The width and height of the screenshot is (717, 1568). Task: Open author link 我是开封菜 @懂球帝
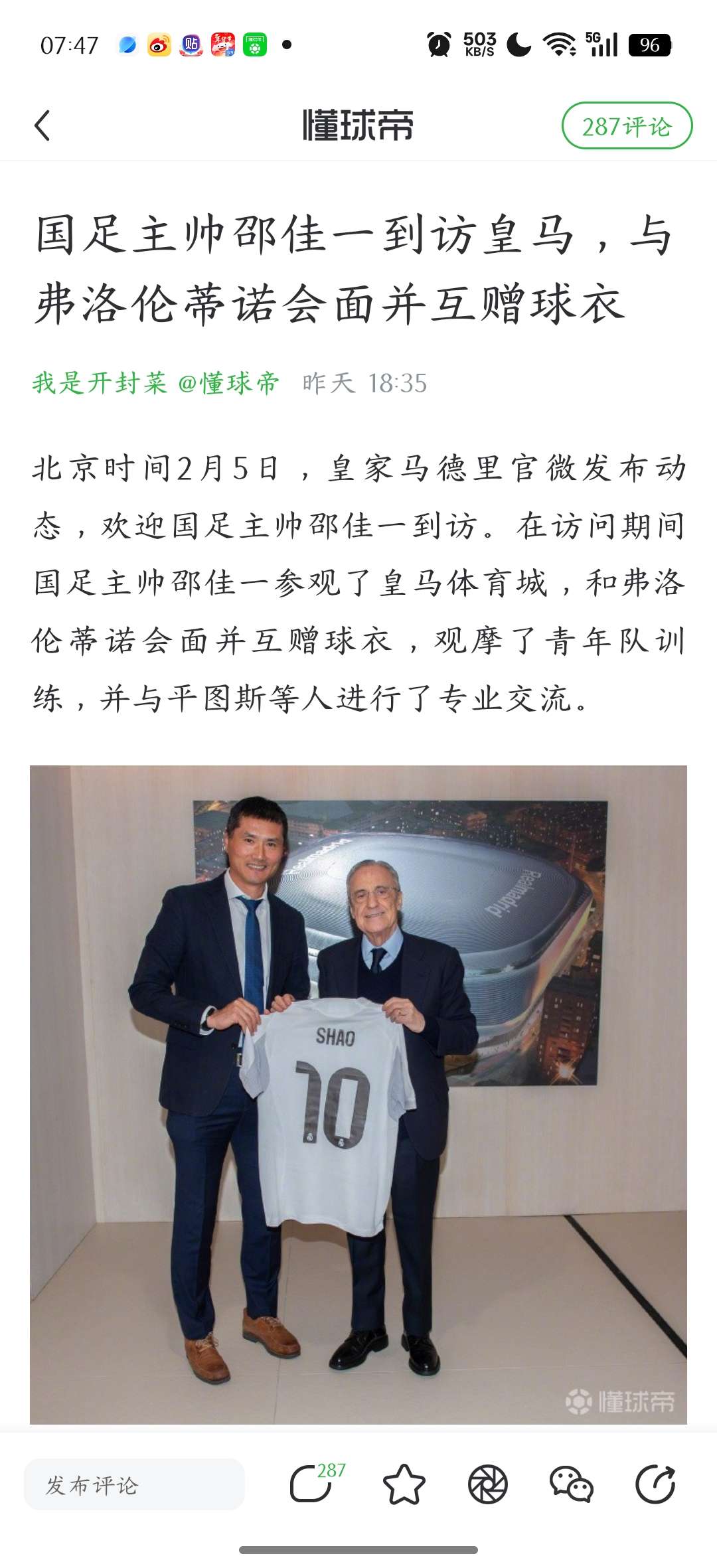tap(156, 383)
